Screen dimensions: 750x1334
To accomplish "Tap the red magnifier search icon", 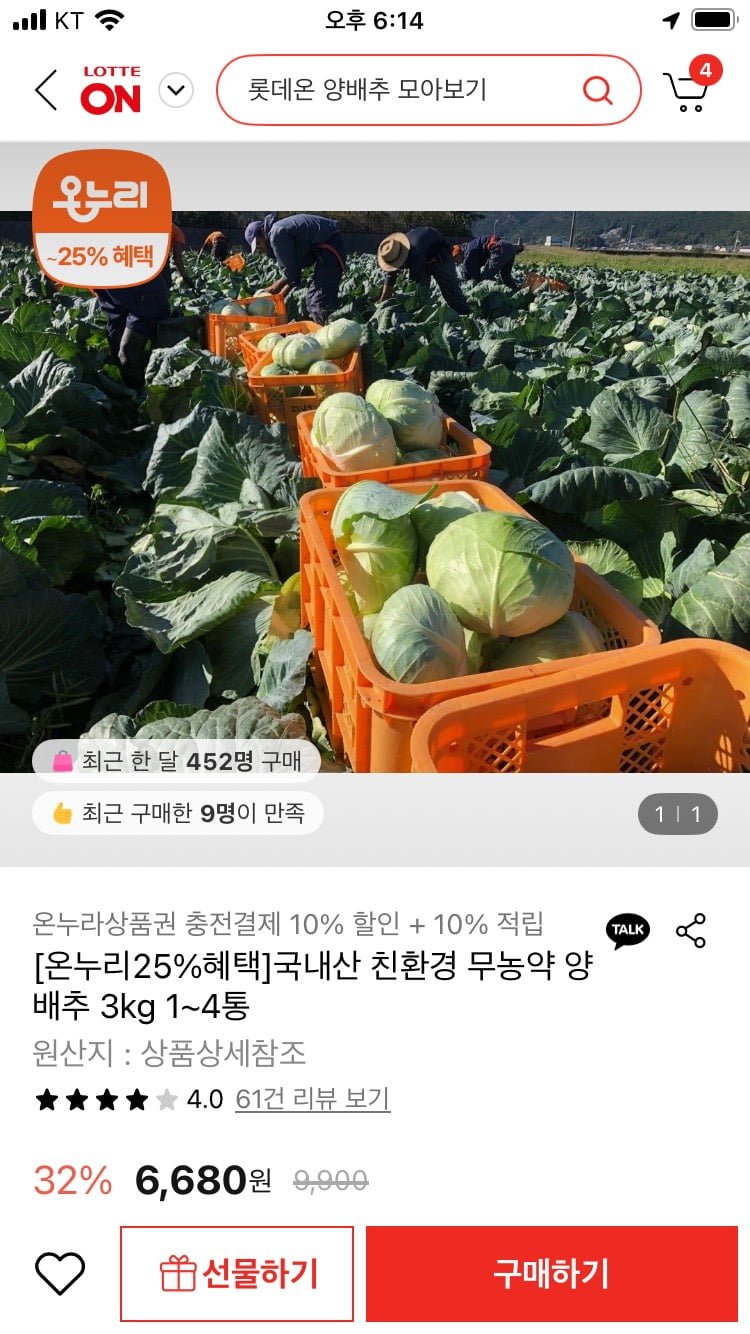I will click(597, 91).
